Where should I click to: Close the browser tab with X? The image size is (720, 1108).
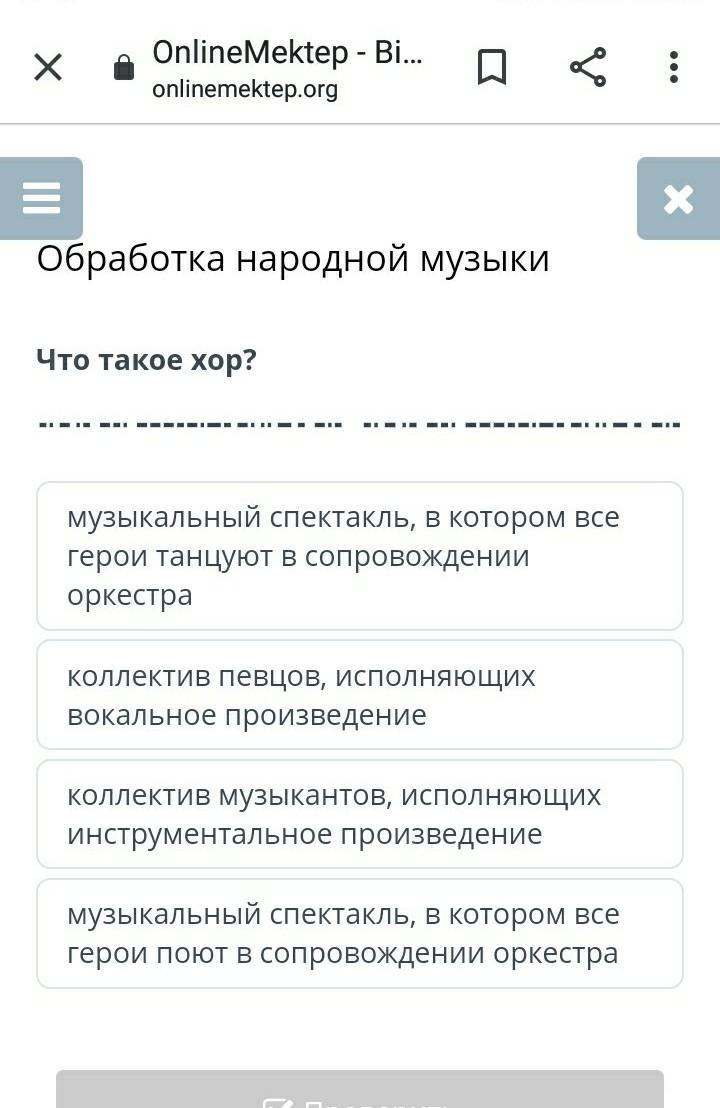pos(48,67)
